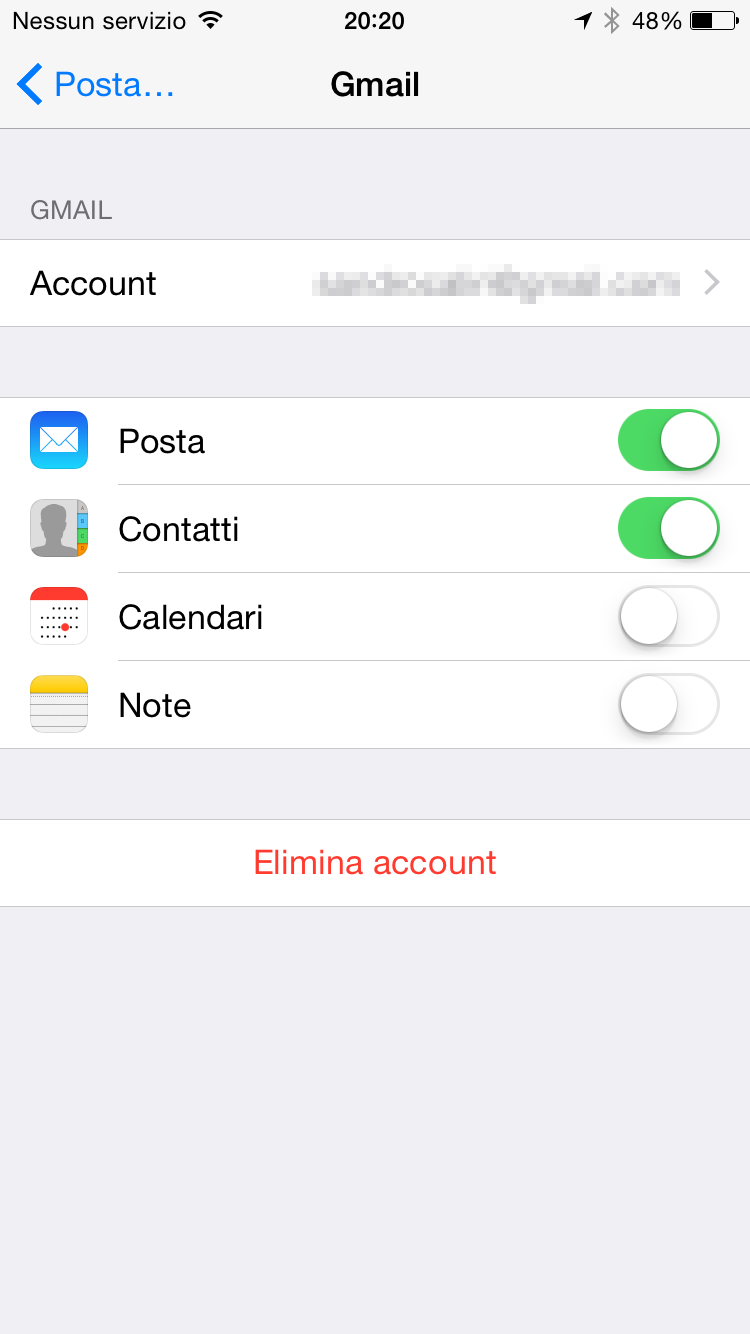The image size is (750, 1334).
Task: Disable Contatti syncing
Action: pos(668,528)
